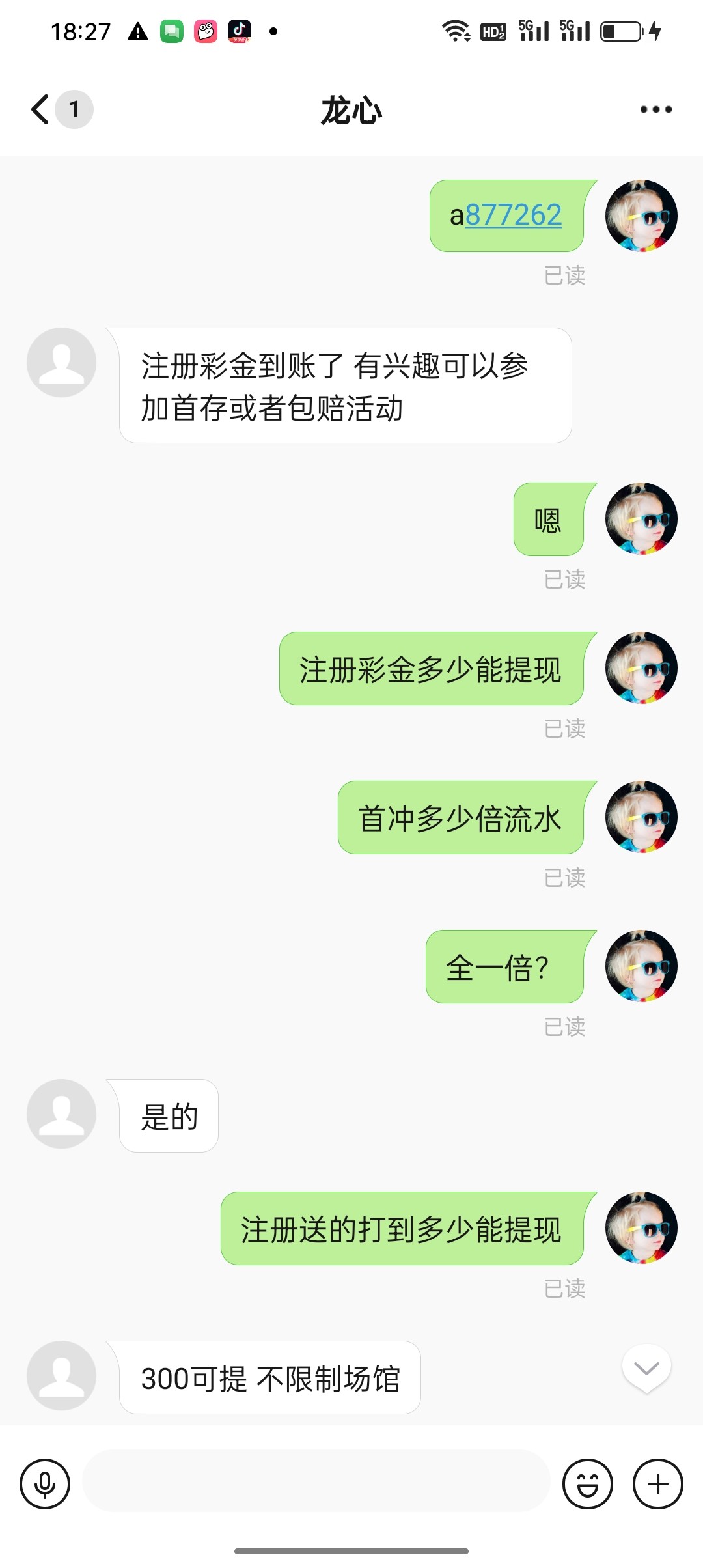Go back to the chat list
Viewport: 703px width, 1568px height.
coord(41,109)
